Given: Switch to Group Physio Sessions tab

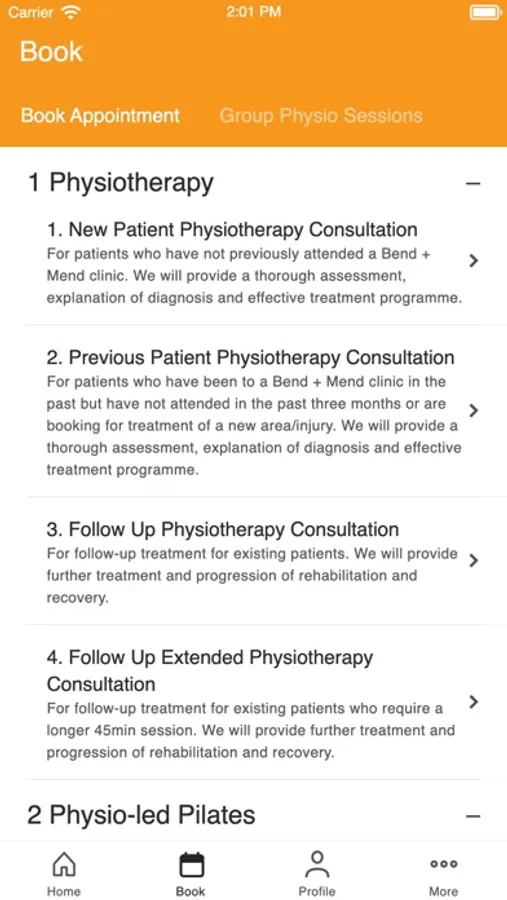Looking at the screenshot, I should (321, 116).
